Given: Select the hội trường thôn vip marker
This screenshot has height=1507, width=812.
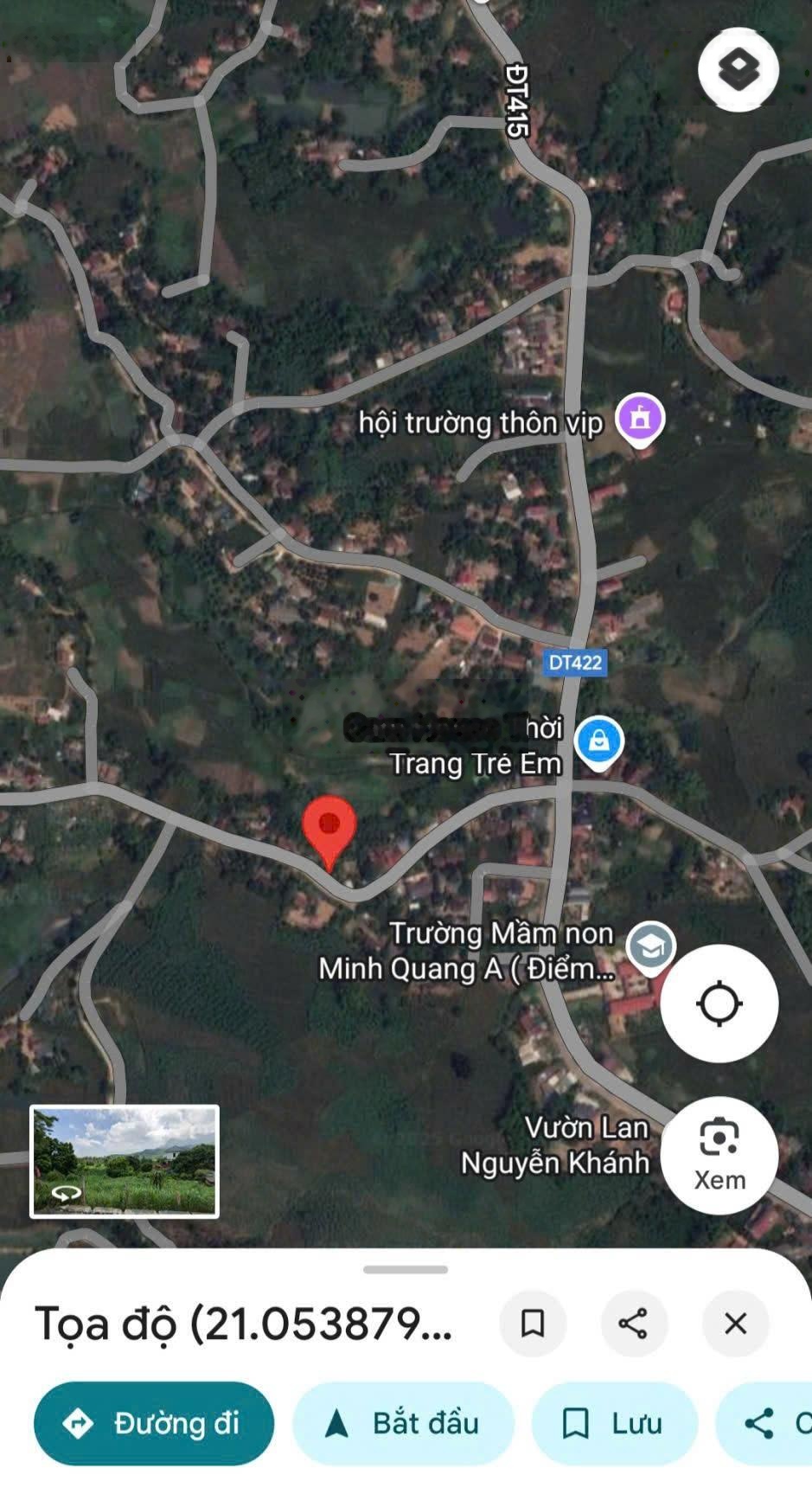Looking at the screenshot, I should click(x=640, y=419).
